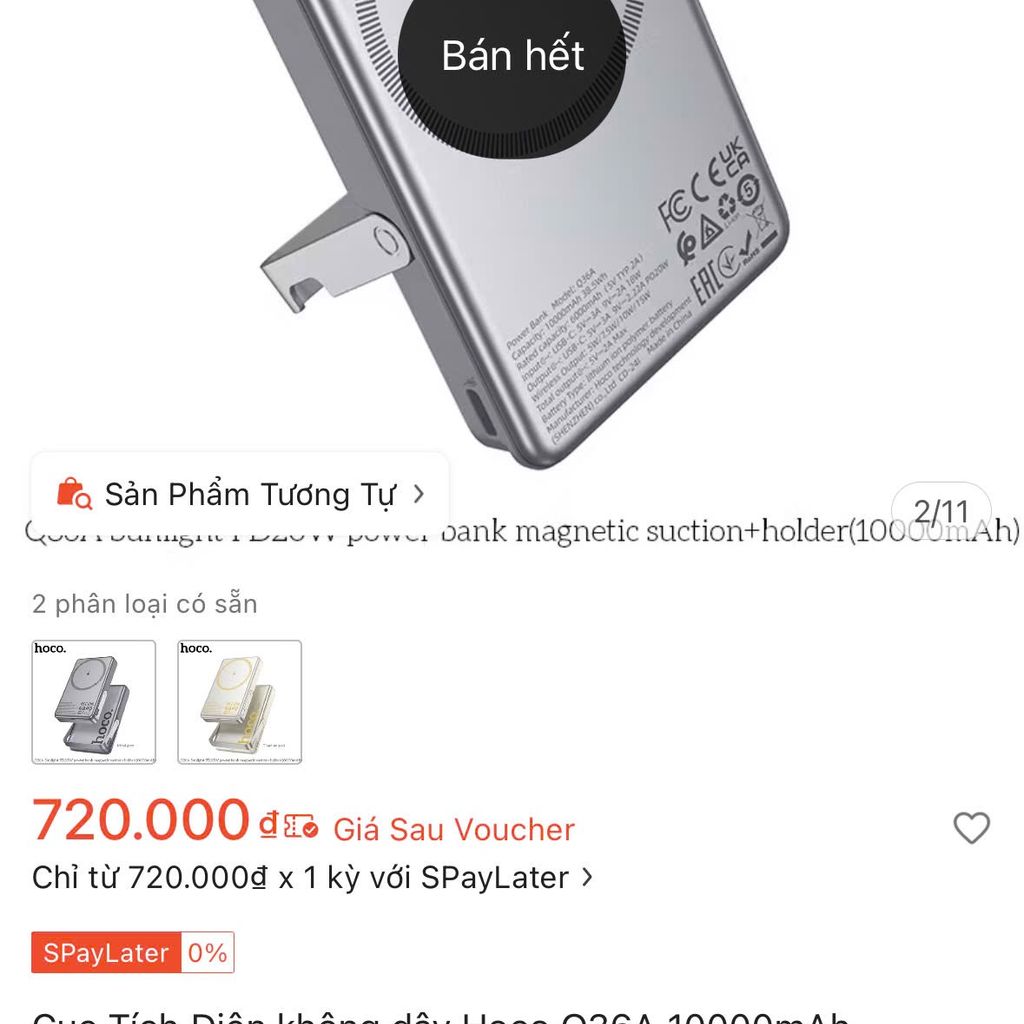Select the gold power bank variant
Viewport: 1024px width, 1024px height.
(x=240, y=702)
